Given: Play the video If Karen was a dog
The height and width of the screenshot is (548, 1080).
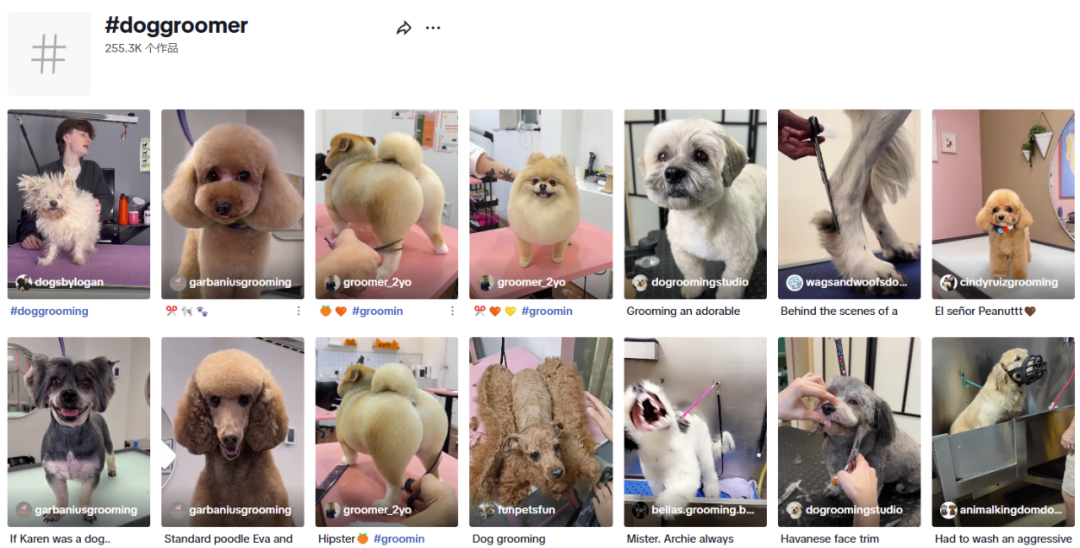Looking at the screenshot, I should [79, 430].
